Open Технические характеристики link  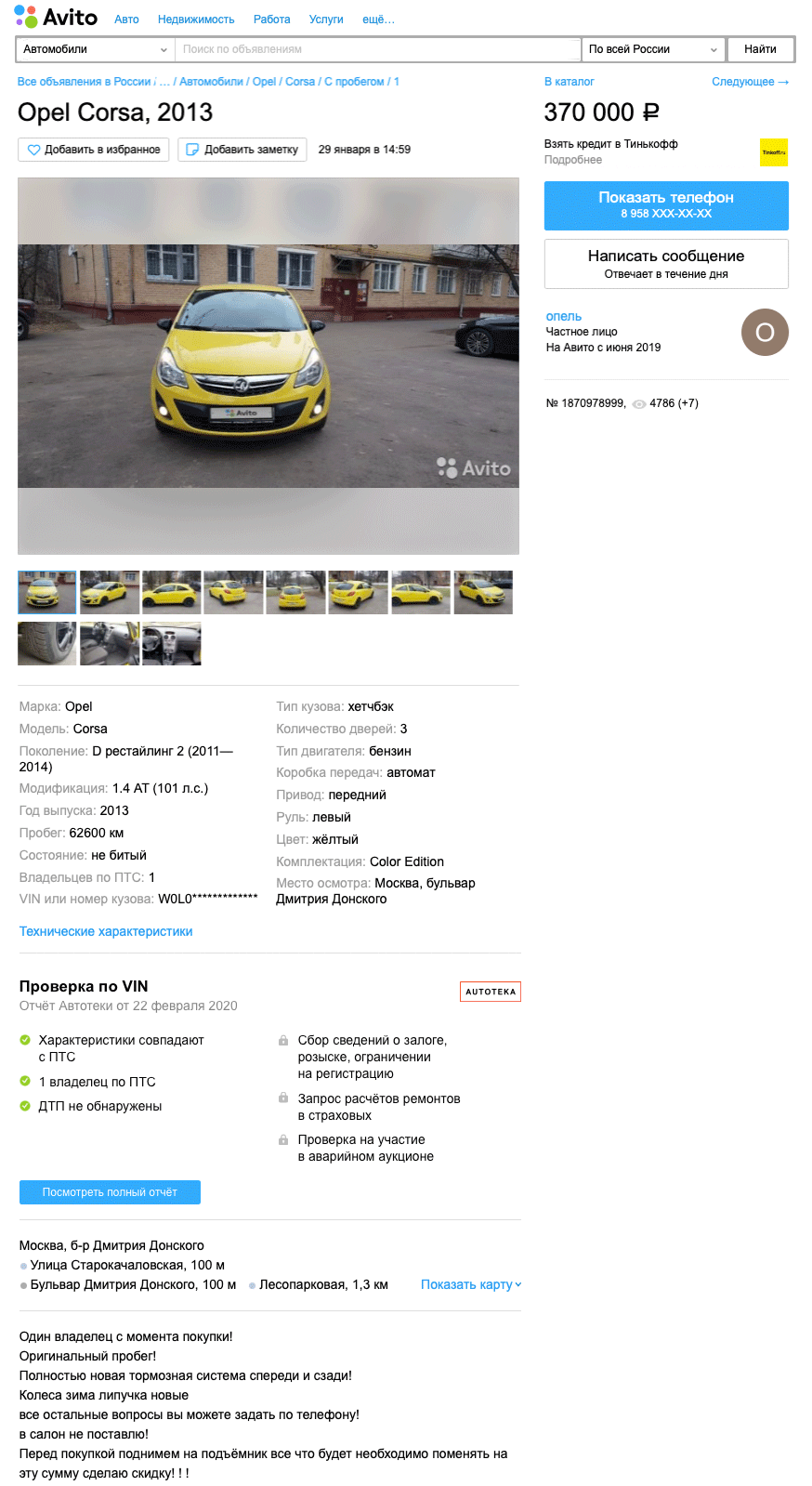[106, 931]
